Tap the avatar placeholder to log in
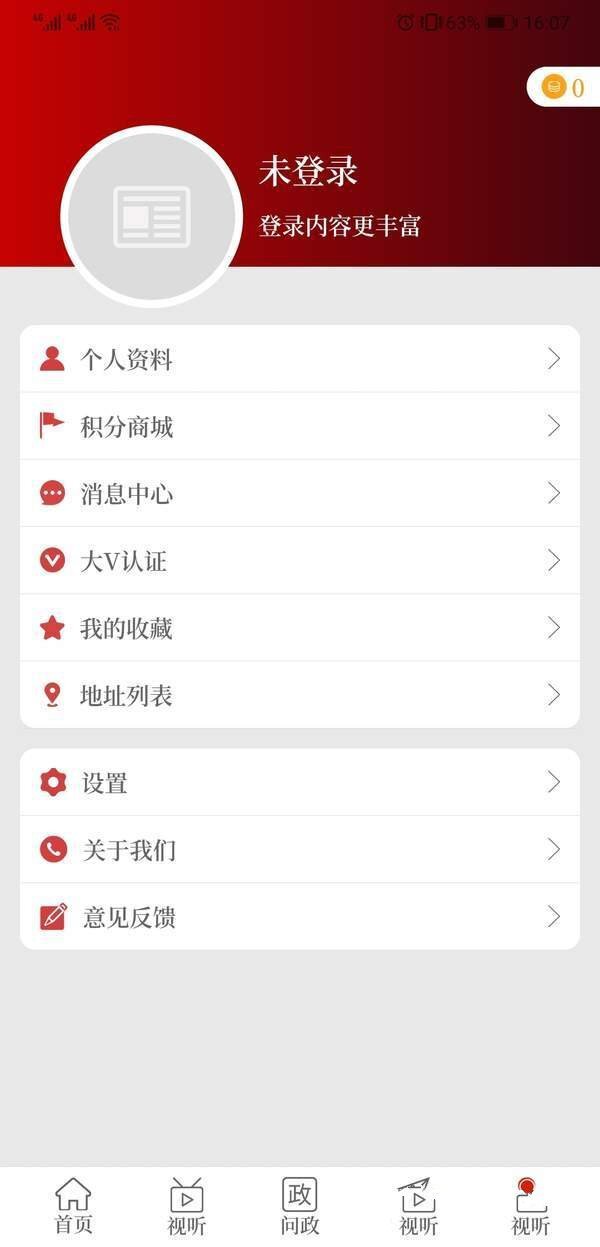The image size is (600, 1247). coord(151,216)
